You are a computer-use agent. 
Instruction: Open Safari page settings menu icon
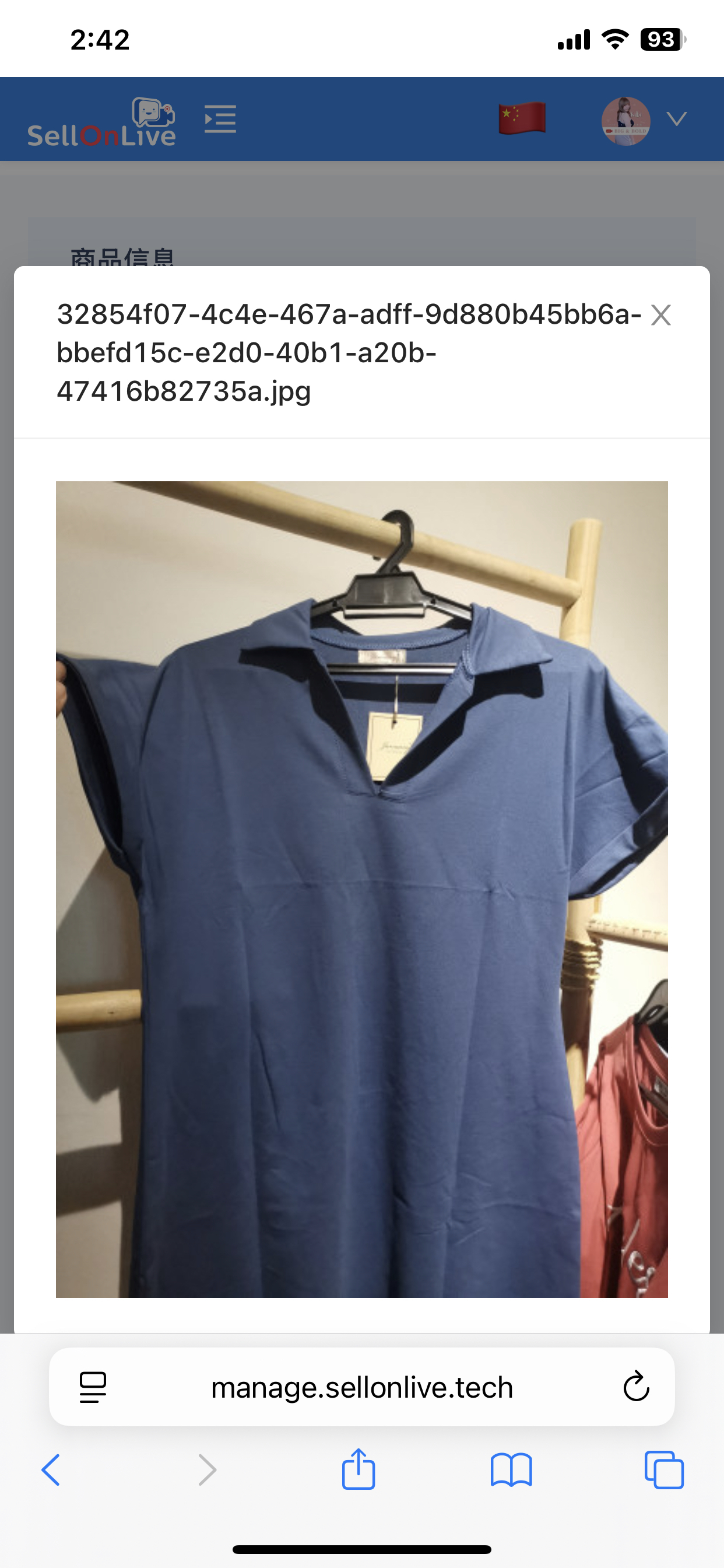(93, 1388)
